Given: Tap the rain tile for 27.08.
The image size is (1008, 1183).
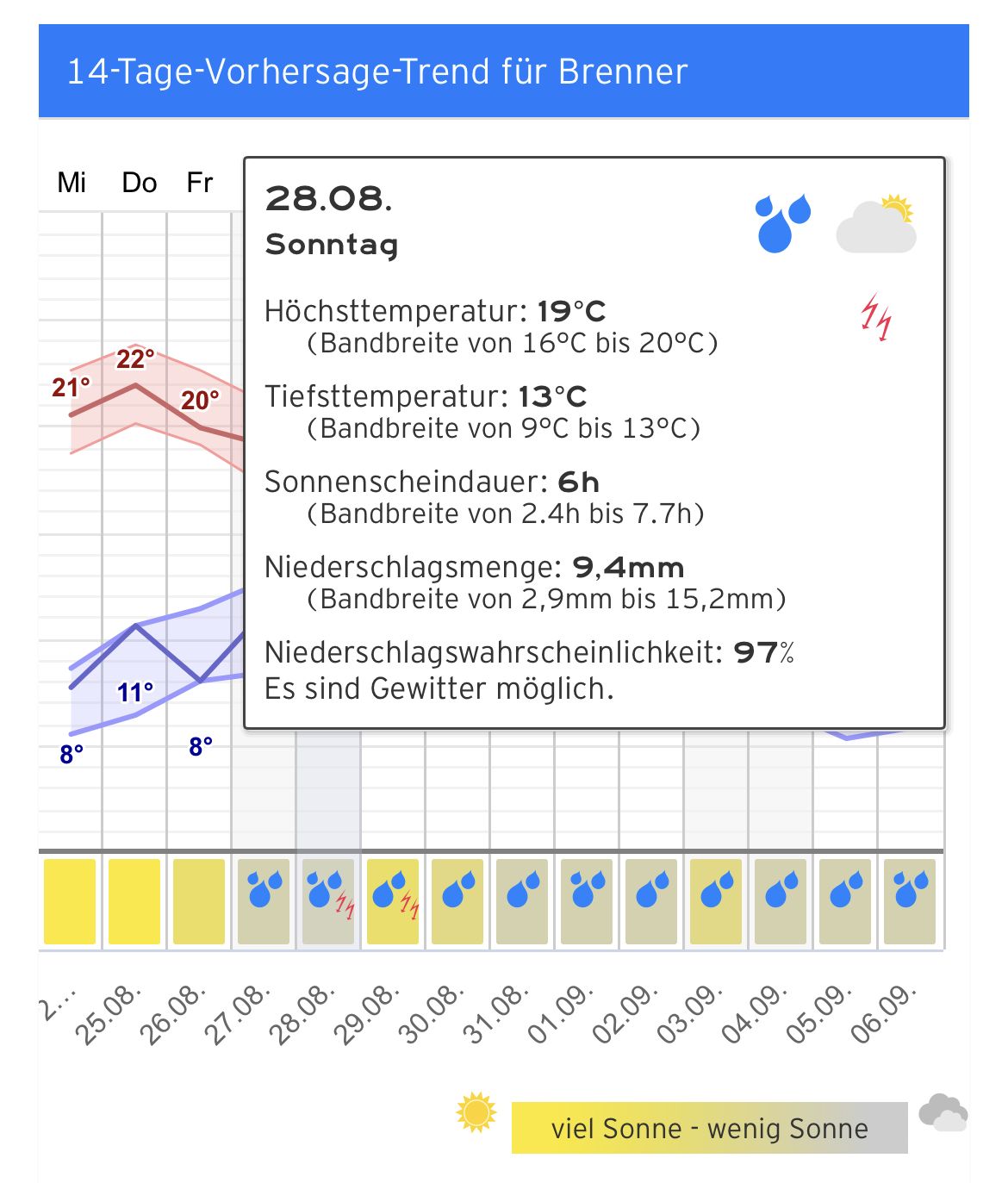Looking at the screenshot, I should (264, 900).
